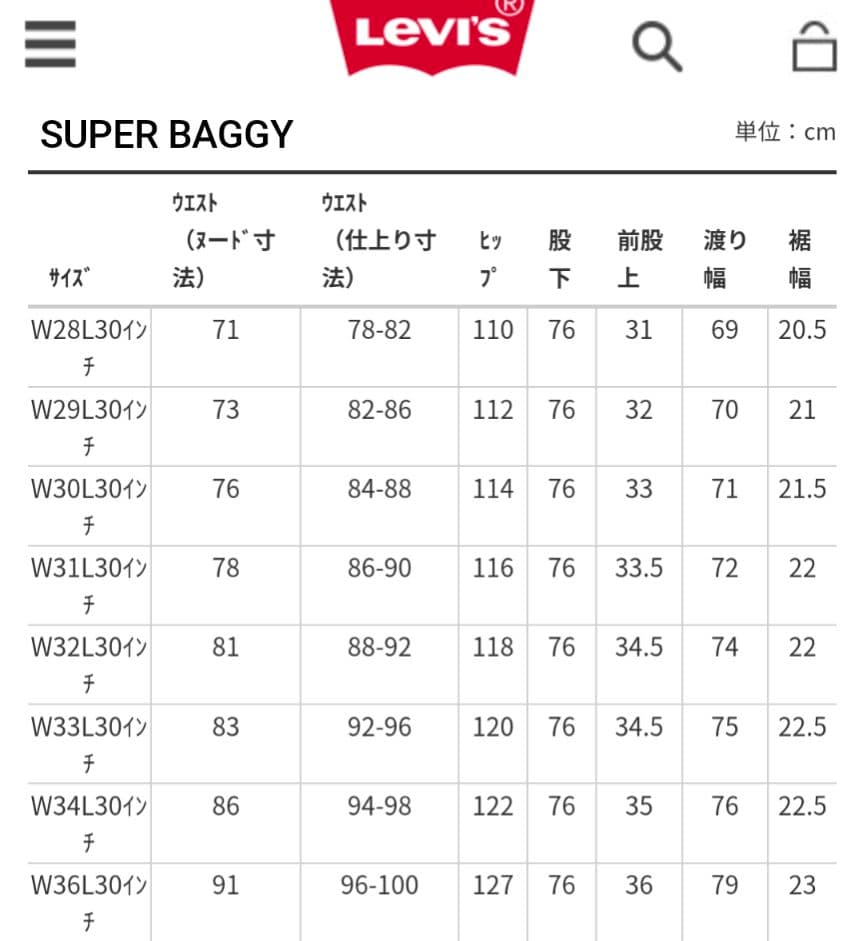Select the registered trademark symbol on logo
Viewport: 863px width, 941px height.
[x=508, y=10]
